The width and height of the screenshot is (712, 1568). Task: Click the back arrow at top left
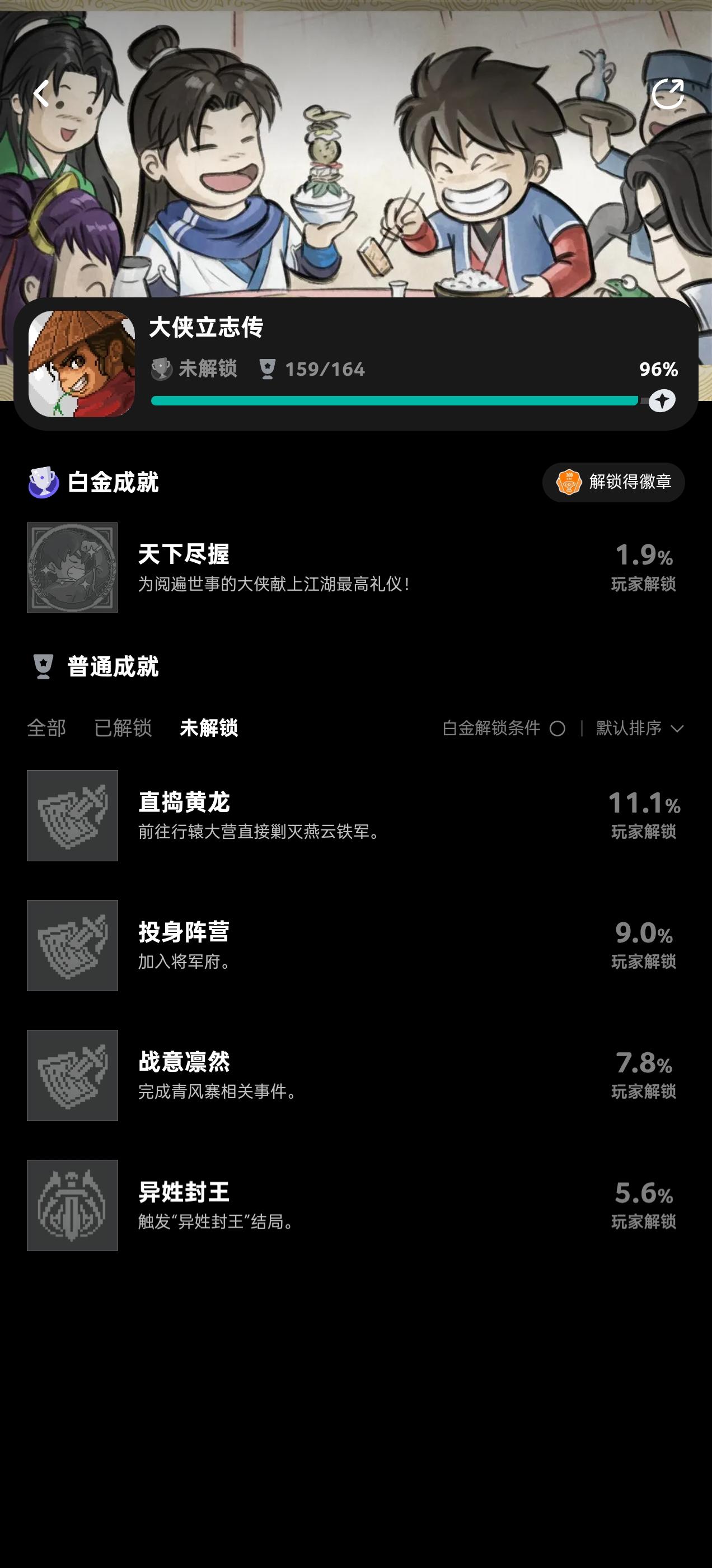(x=41, y=93)
